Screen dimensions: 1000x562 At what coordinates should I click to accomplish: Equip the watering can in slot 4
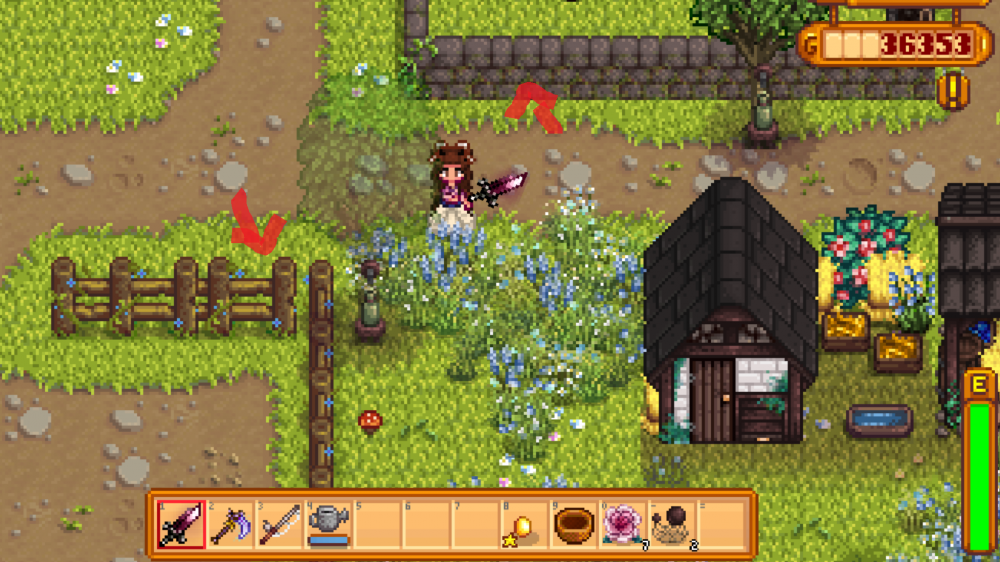328,522
